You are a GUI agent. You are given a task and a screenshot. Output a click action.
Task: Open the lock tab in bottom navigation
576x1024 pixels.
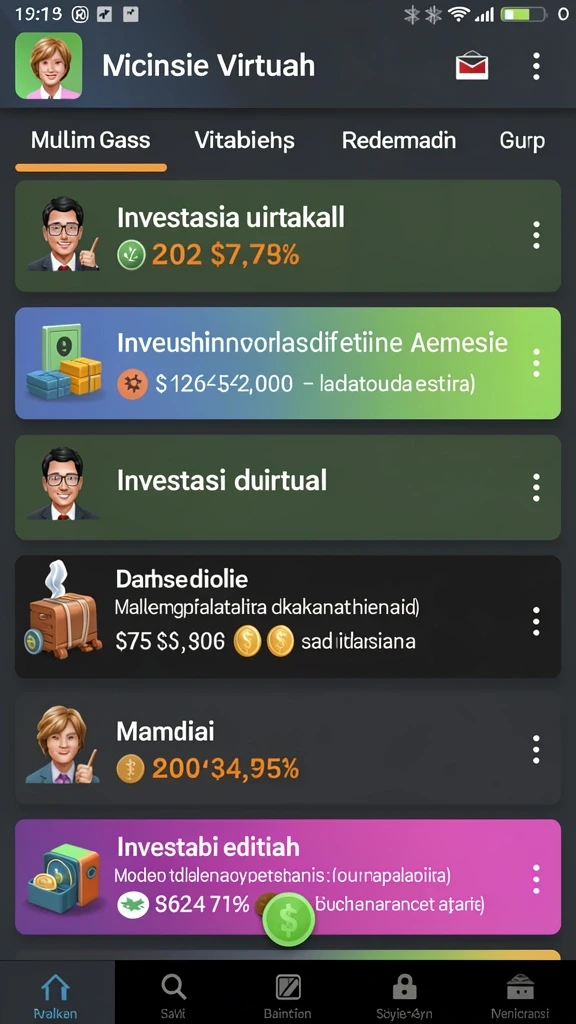[404, 993]
